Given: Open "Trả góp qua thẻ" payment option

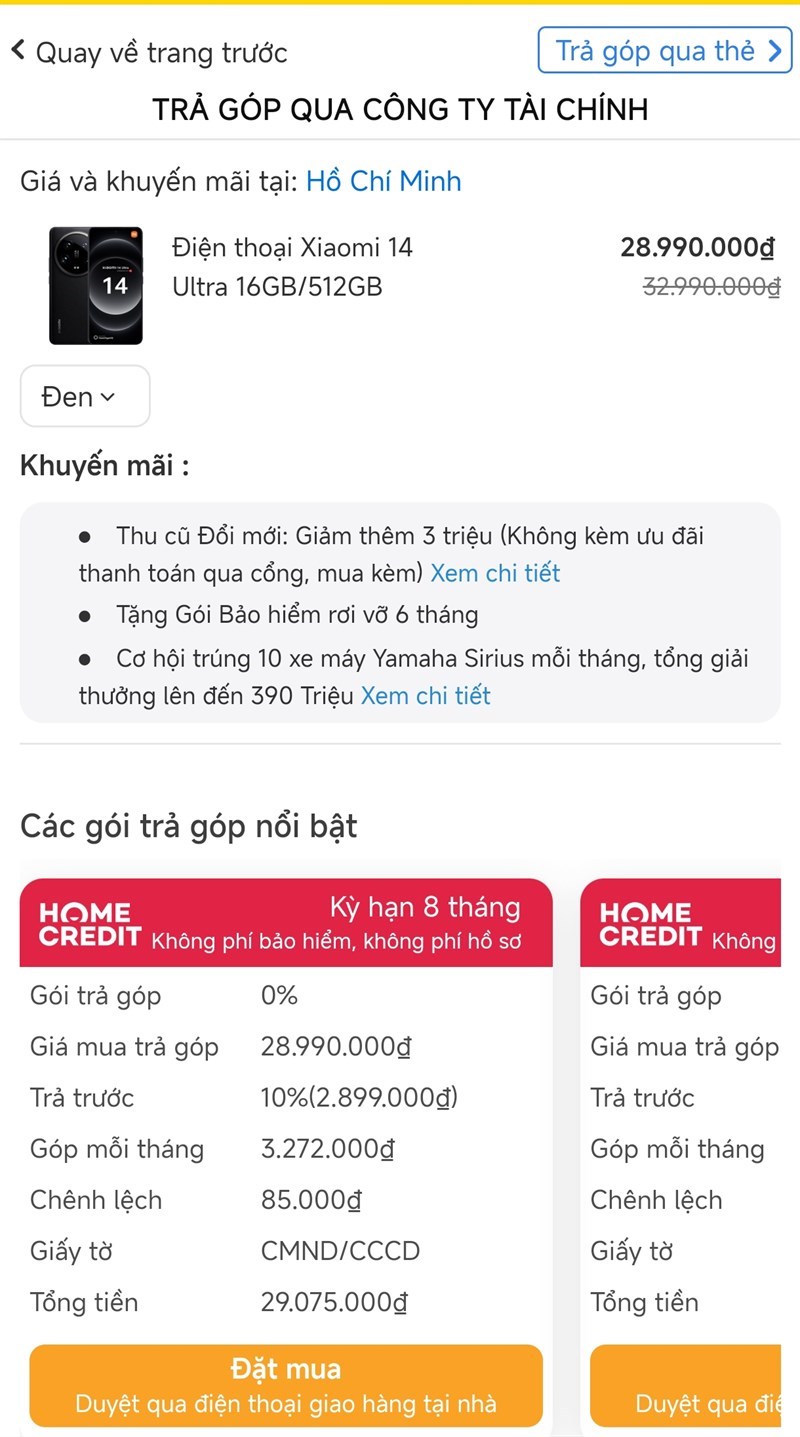Looking at the screenshot, I should click(x=664, y=50).
